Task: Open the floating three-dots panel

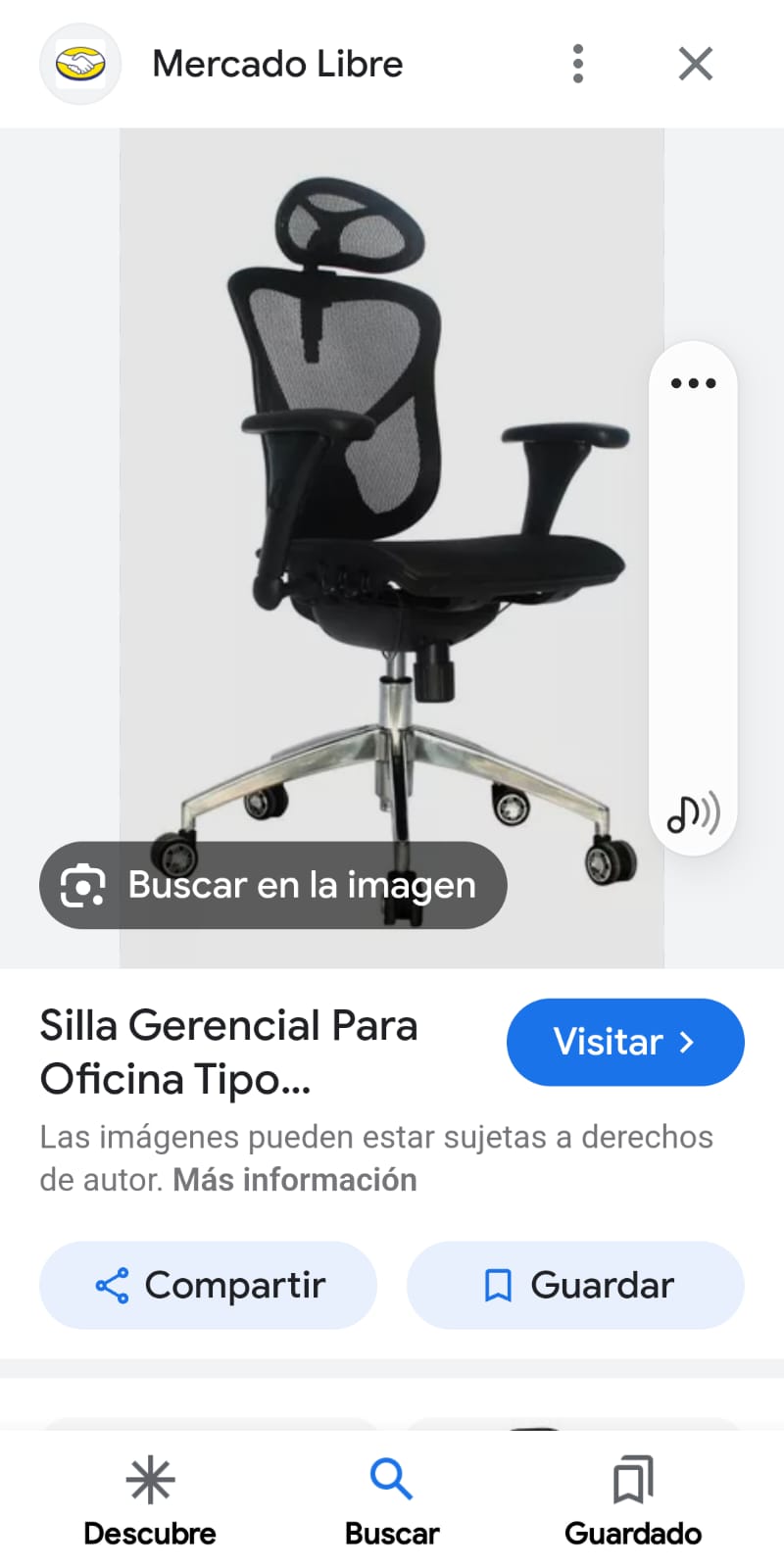Action: (693, 383)
